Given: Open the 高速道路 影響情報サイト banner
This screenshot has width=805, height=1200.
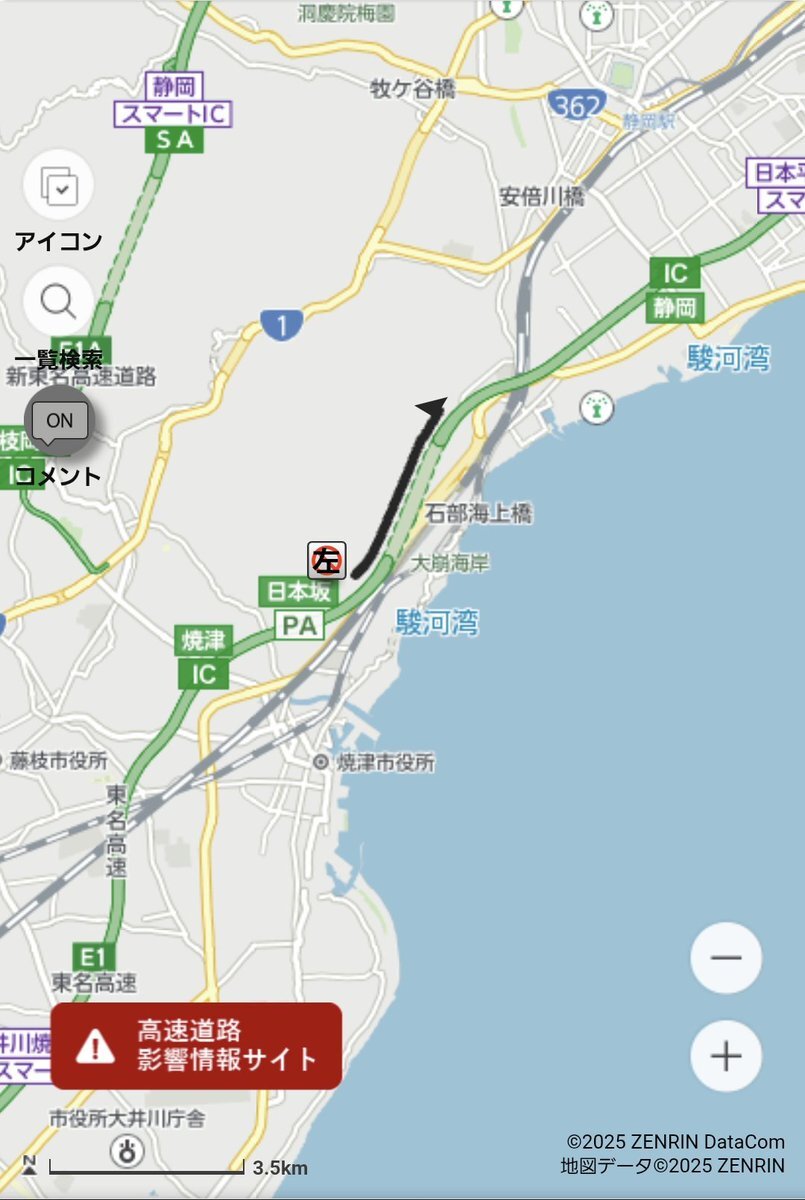Looking at the screenshot, I should [x=196, y=1046].
